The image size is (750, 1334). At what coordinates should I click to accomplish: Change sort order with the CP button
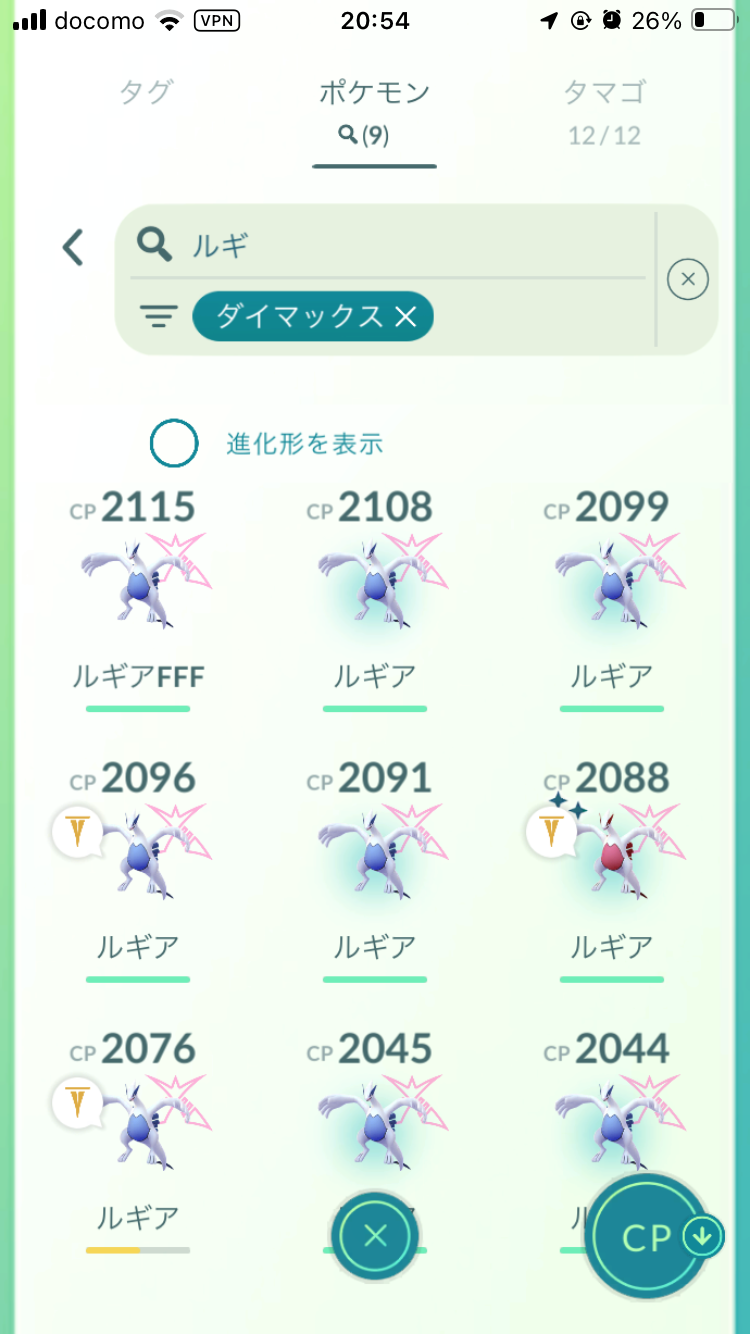pyautogui.click(x=648, y=1238)
